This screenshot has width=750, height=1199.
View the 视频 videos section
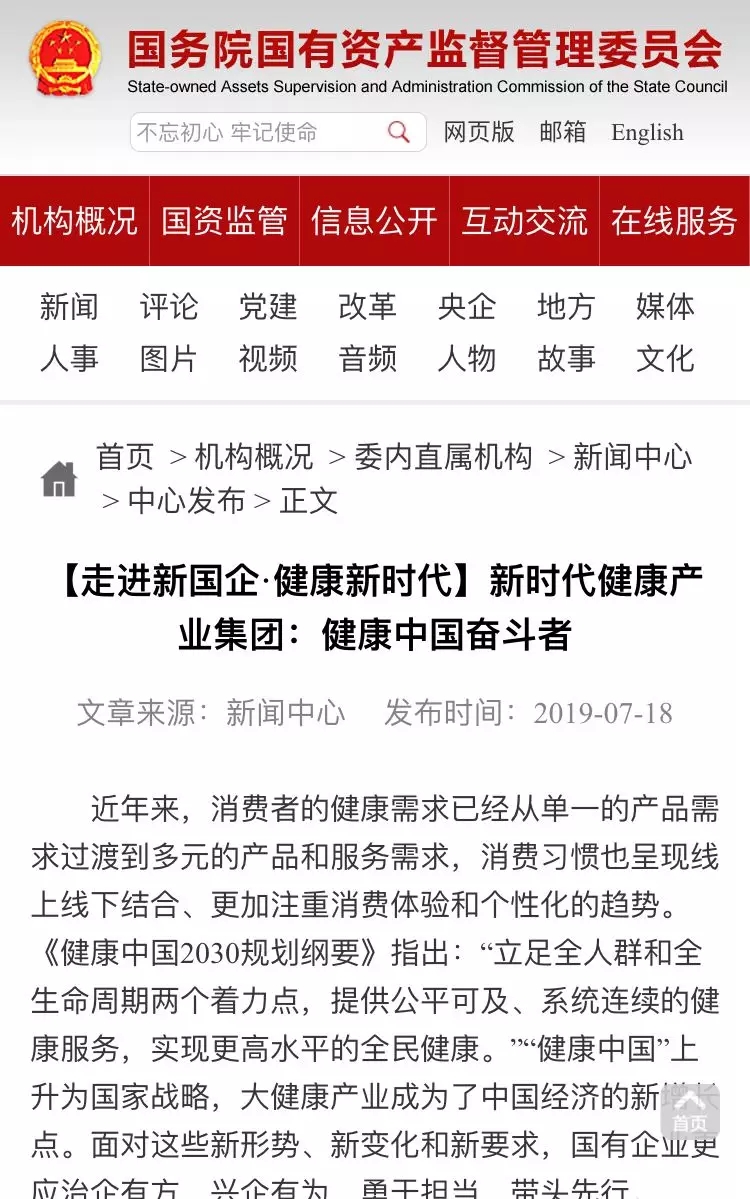[268, 358]
